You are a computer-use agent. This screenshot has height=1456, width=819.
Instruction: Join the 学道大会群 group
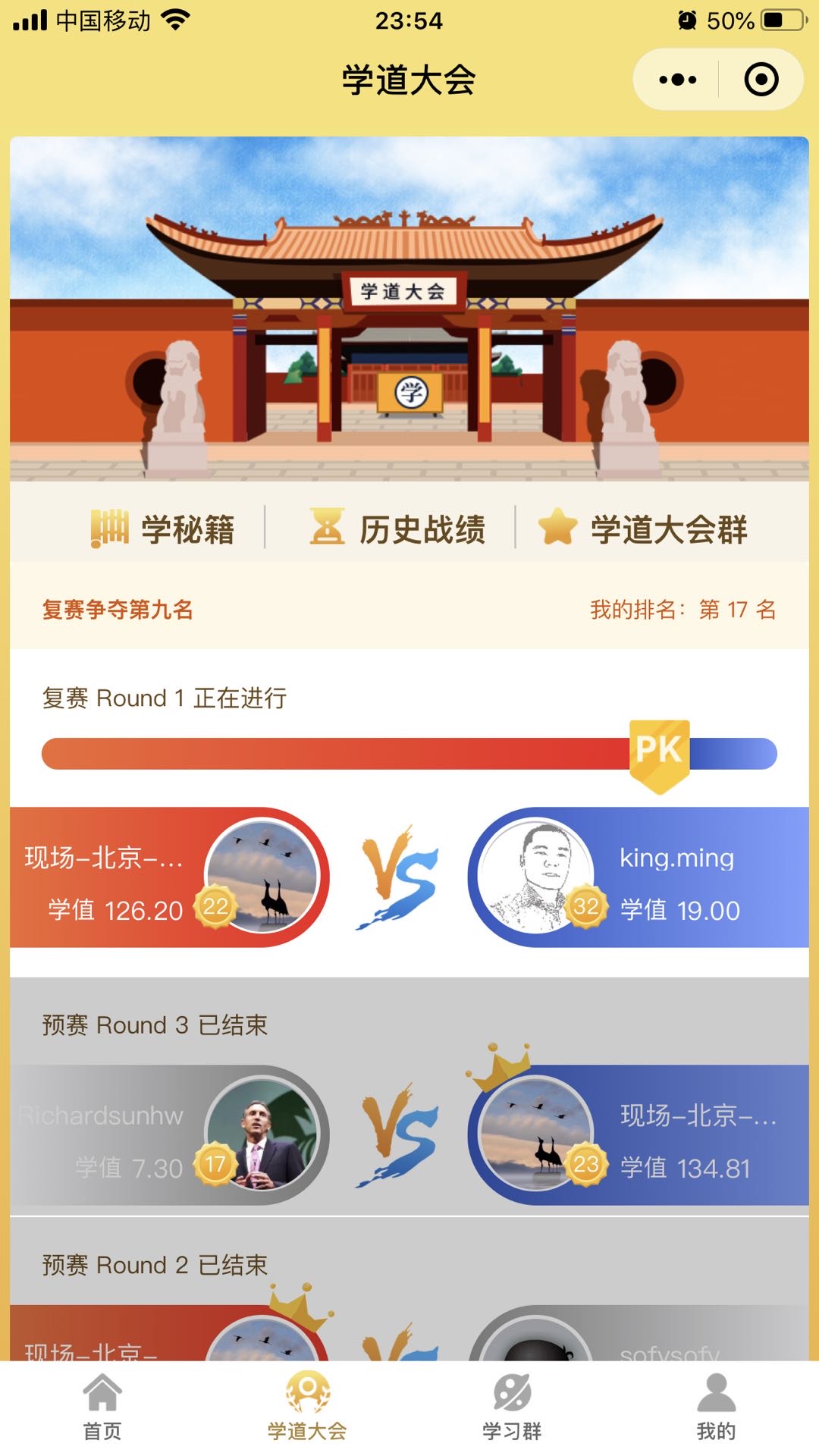point(643,529)
